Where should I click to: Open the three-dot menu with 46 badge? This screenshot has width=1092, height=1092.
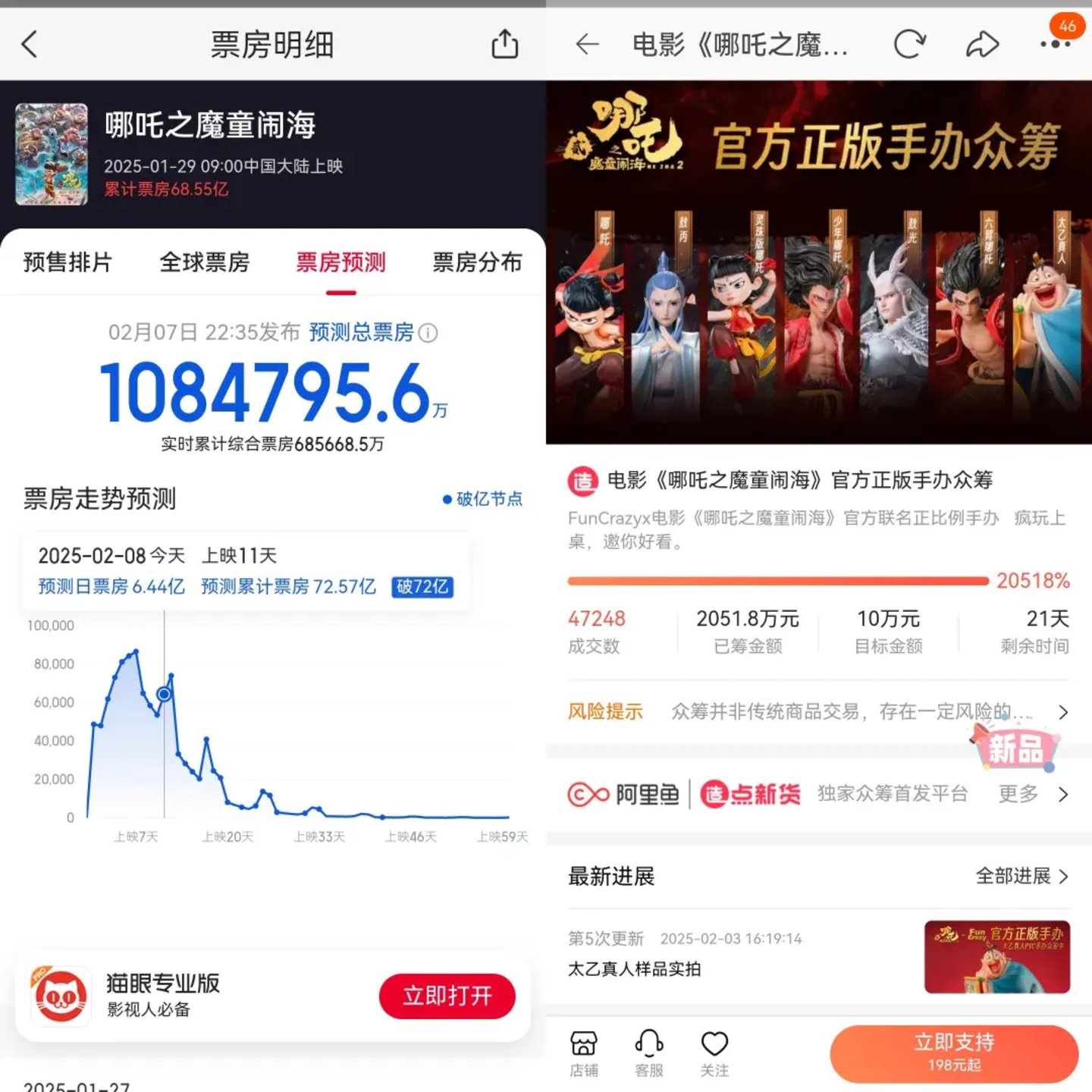tap(1055, 44)
